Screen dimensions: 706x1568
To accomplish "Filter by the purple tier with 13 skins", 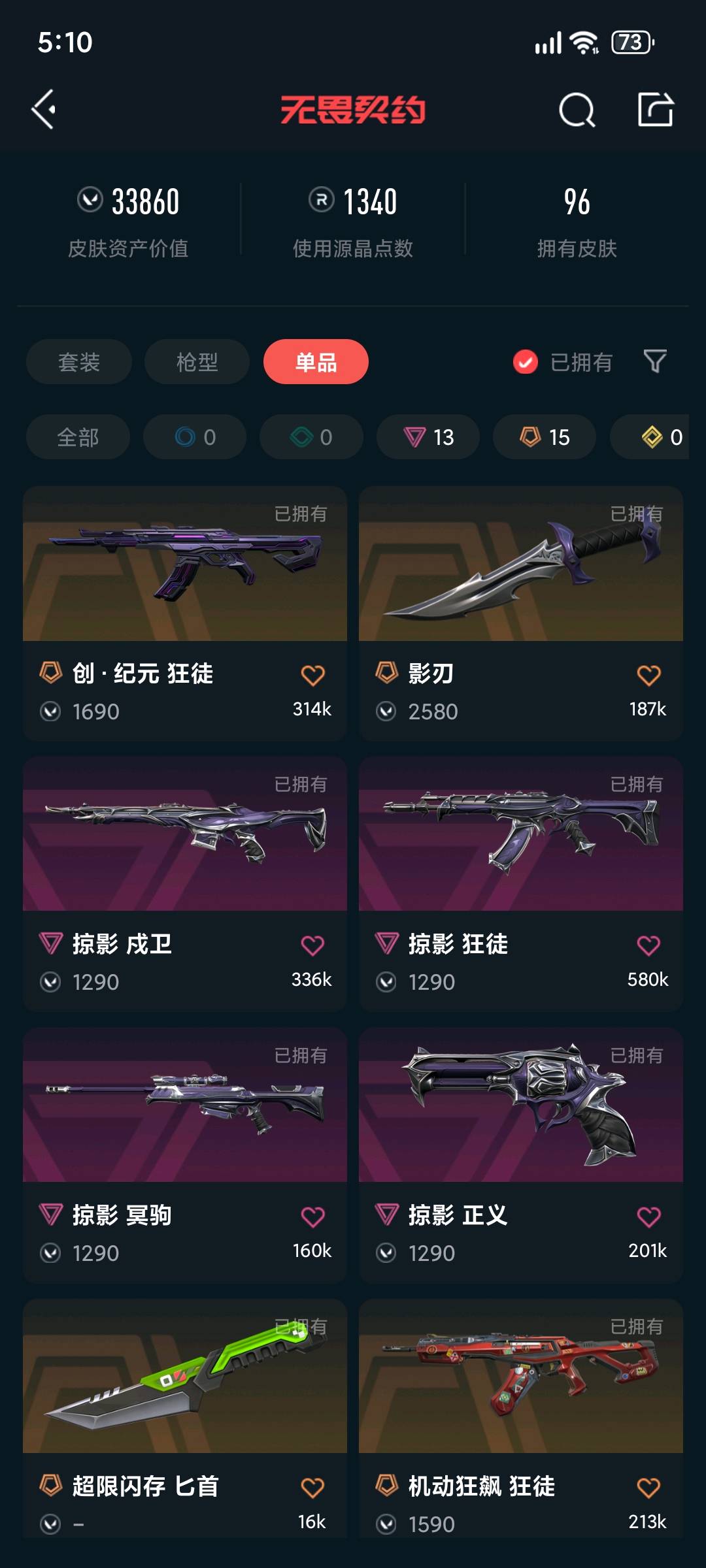I will coord(428,437).
